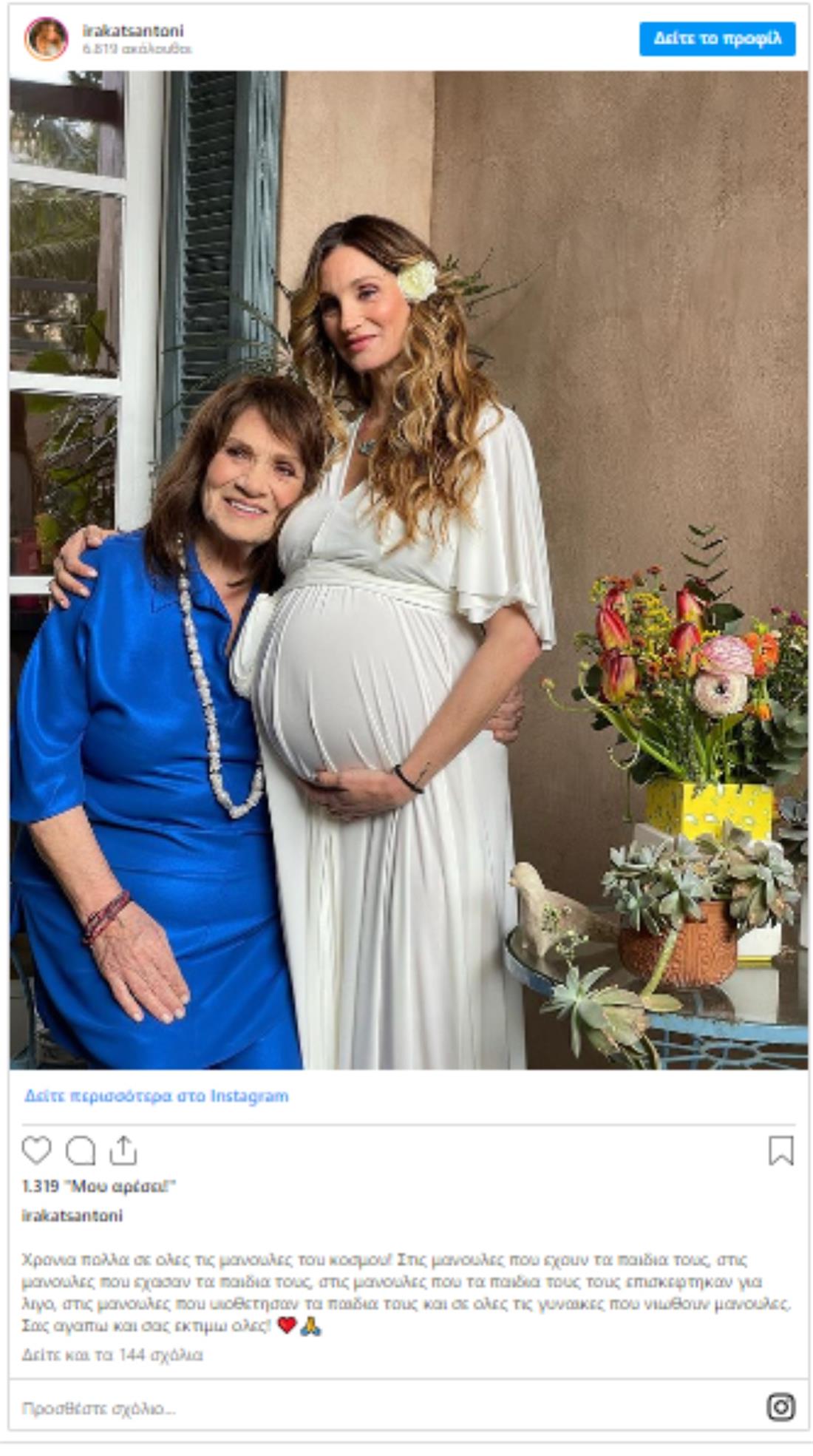The height and width of the screenshot is (1456, 813).
Task: Like the post with the heart icon
Action: (x=36, y=1150)
